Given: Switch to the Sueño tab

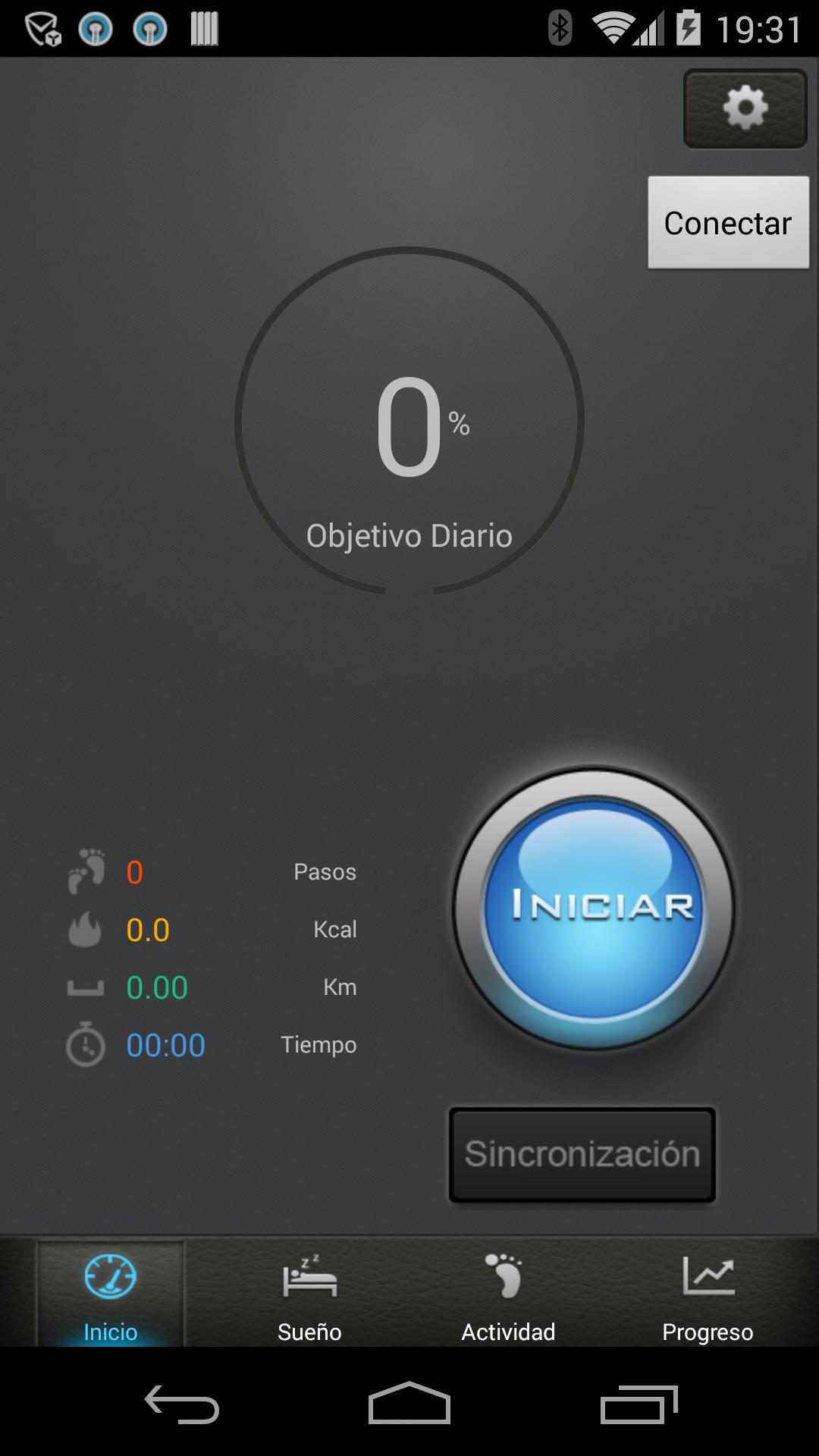Looking at the screenshot, I should coord(309,1297).
